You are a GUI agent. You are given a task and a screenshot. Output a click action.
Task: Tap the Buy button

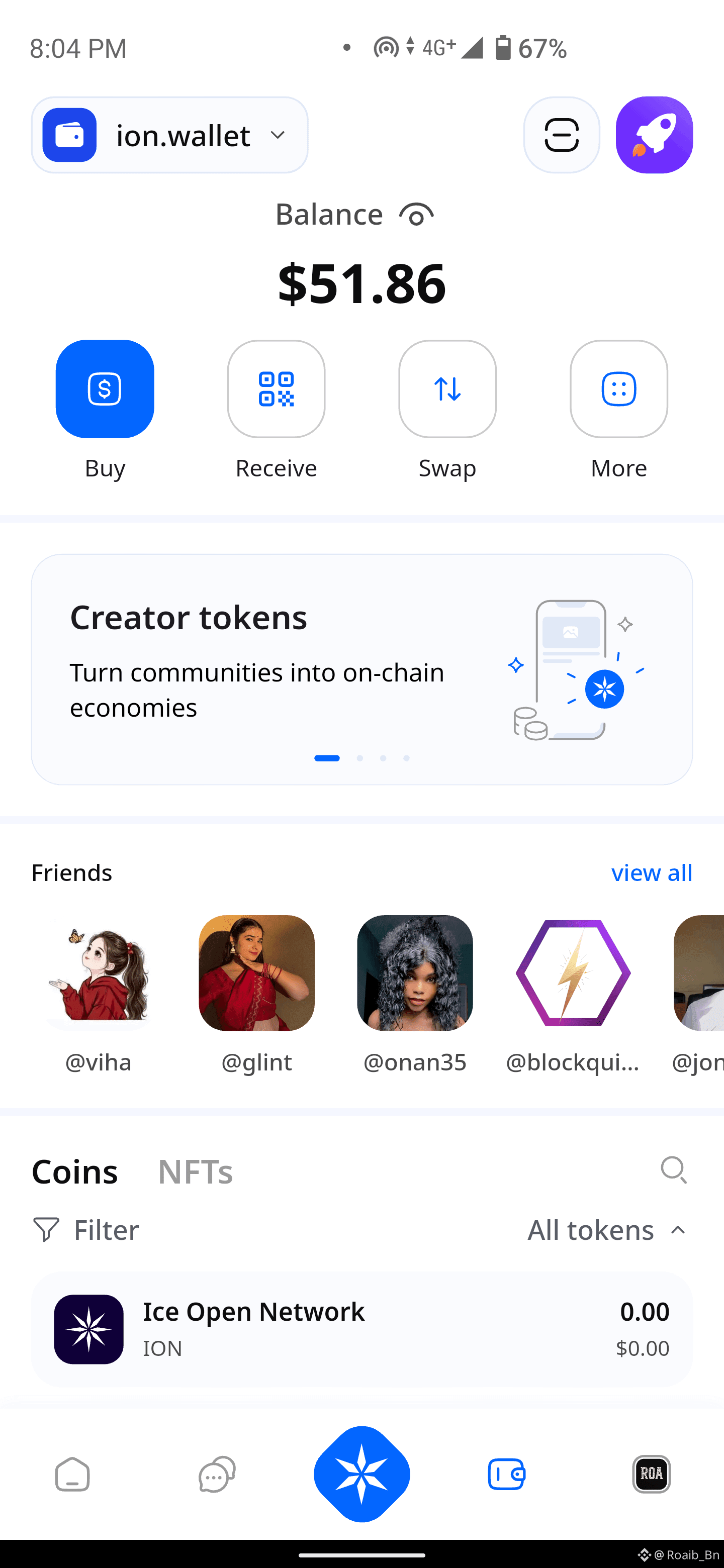[x=105, y=389]
